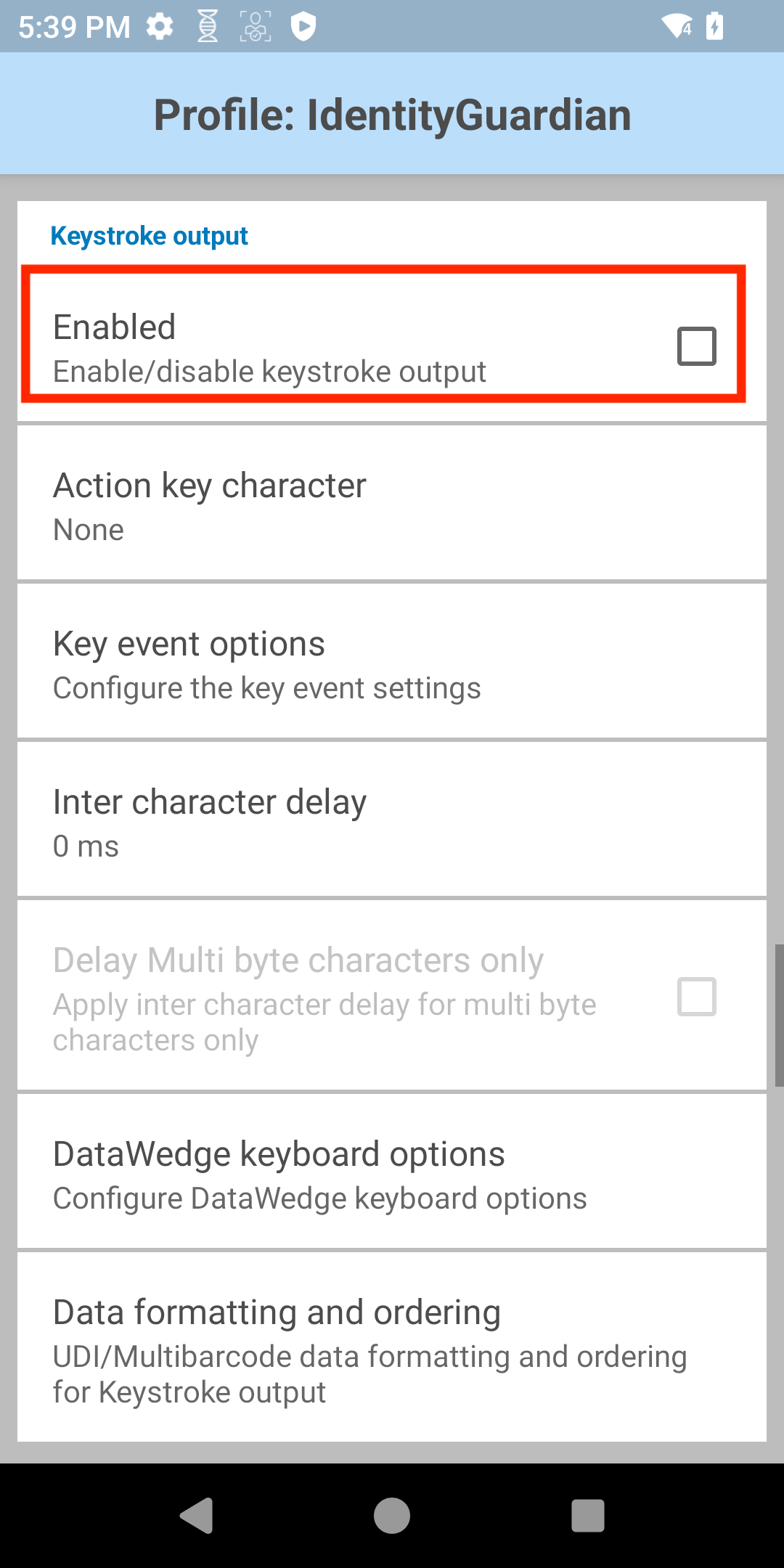
Task: Go to the home screen
Action: (392, 1516)
